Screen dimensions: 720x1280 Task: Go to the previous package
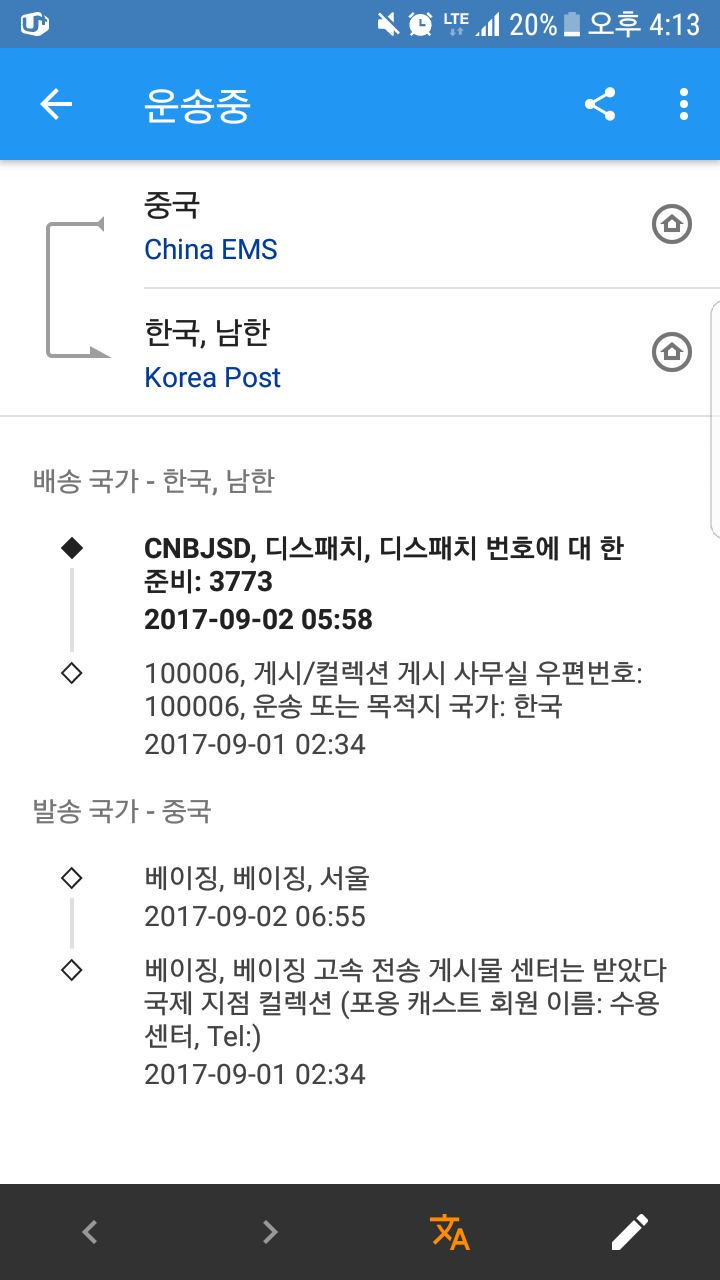pos(90,1232)
